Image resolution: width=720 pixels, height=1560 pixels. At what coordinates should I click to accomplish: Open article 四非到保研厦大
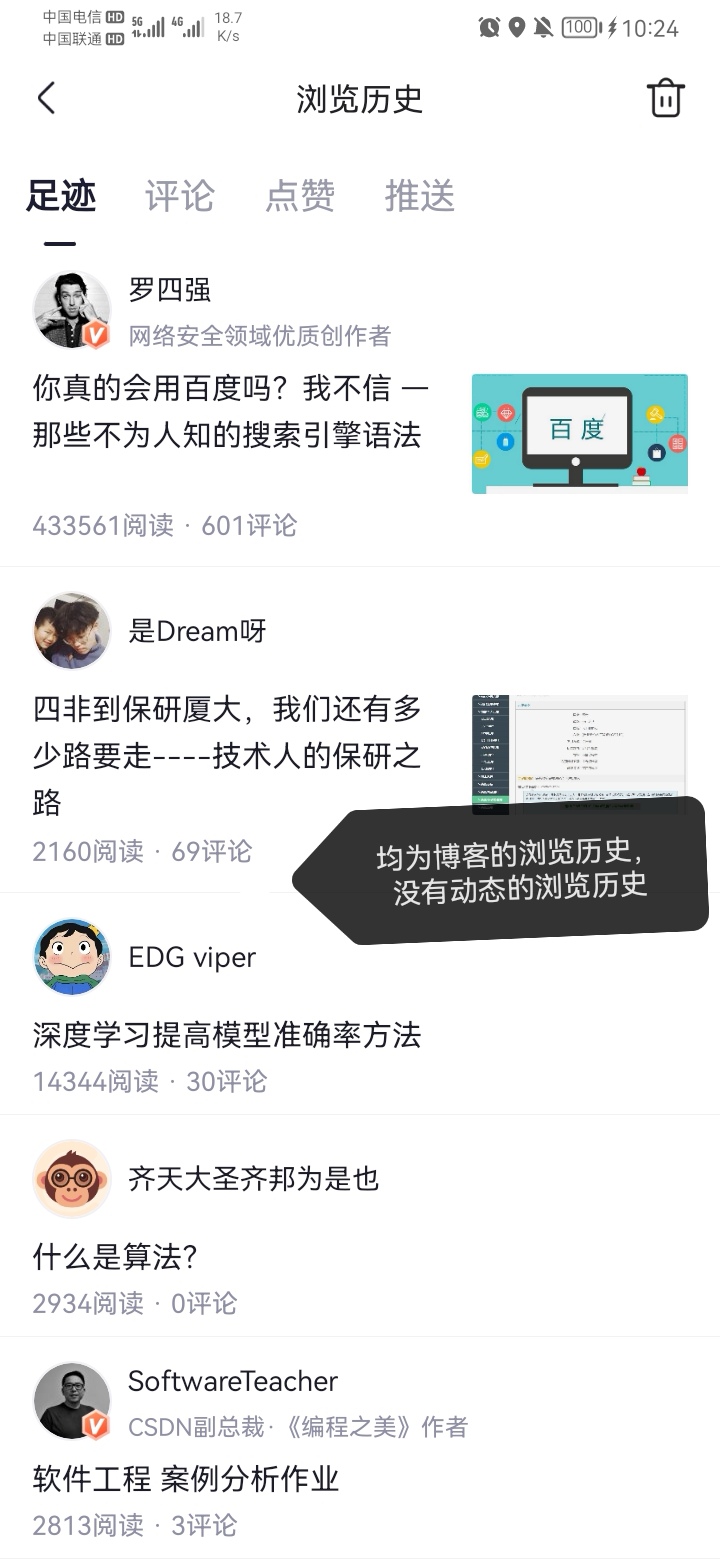[x=228, y=755]
